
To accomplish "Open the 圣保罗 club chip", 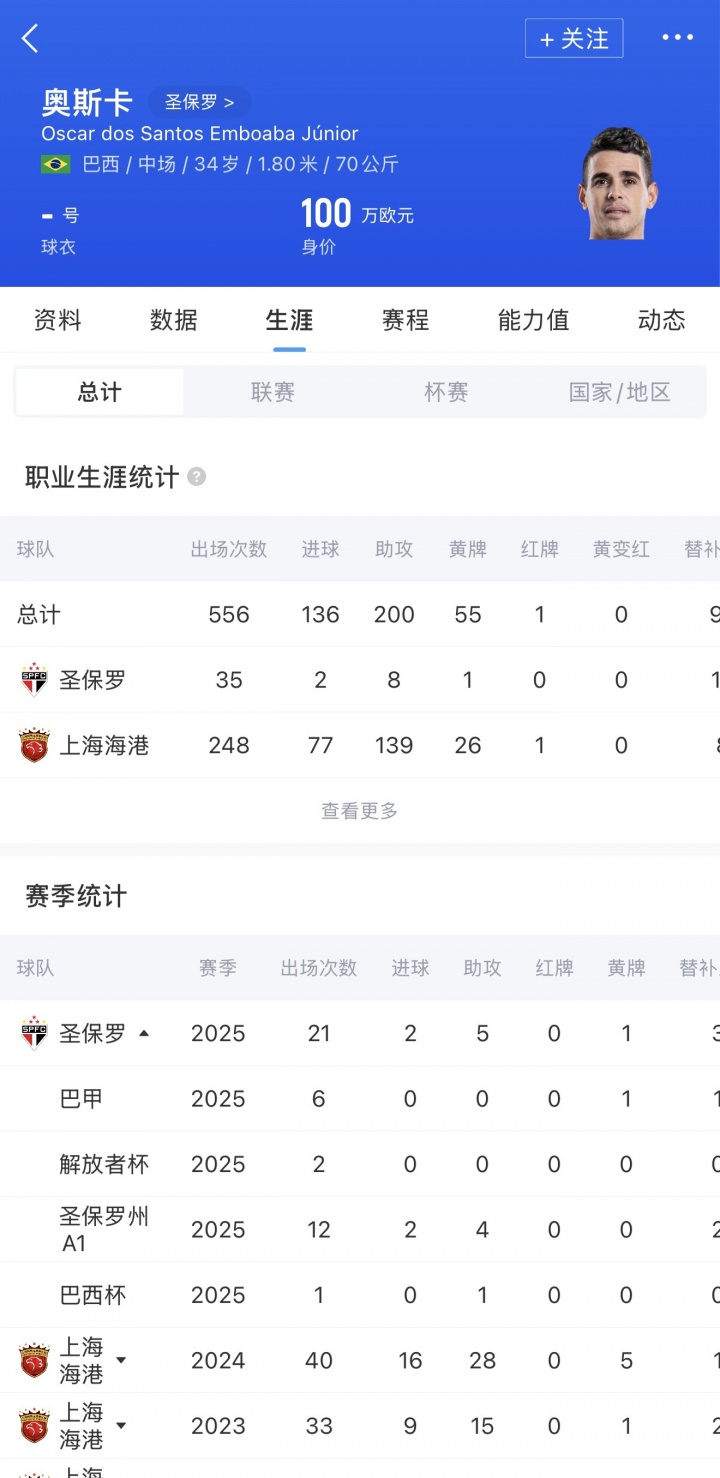I will tap(200, 102).
